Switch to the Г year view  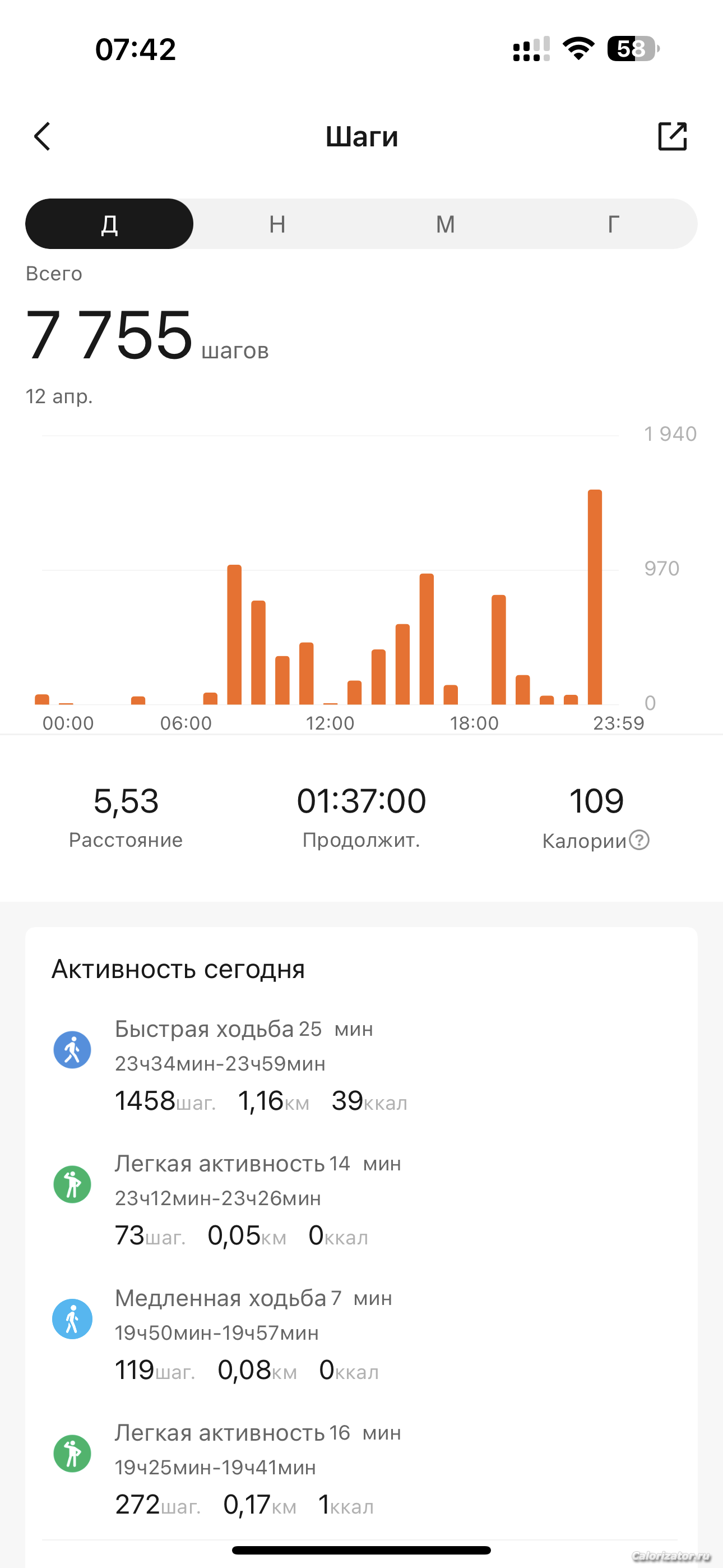(614, 224)
